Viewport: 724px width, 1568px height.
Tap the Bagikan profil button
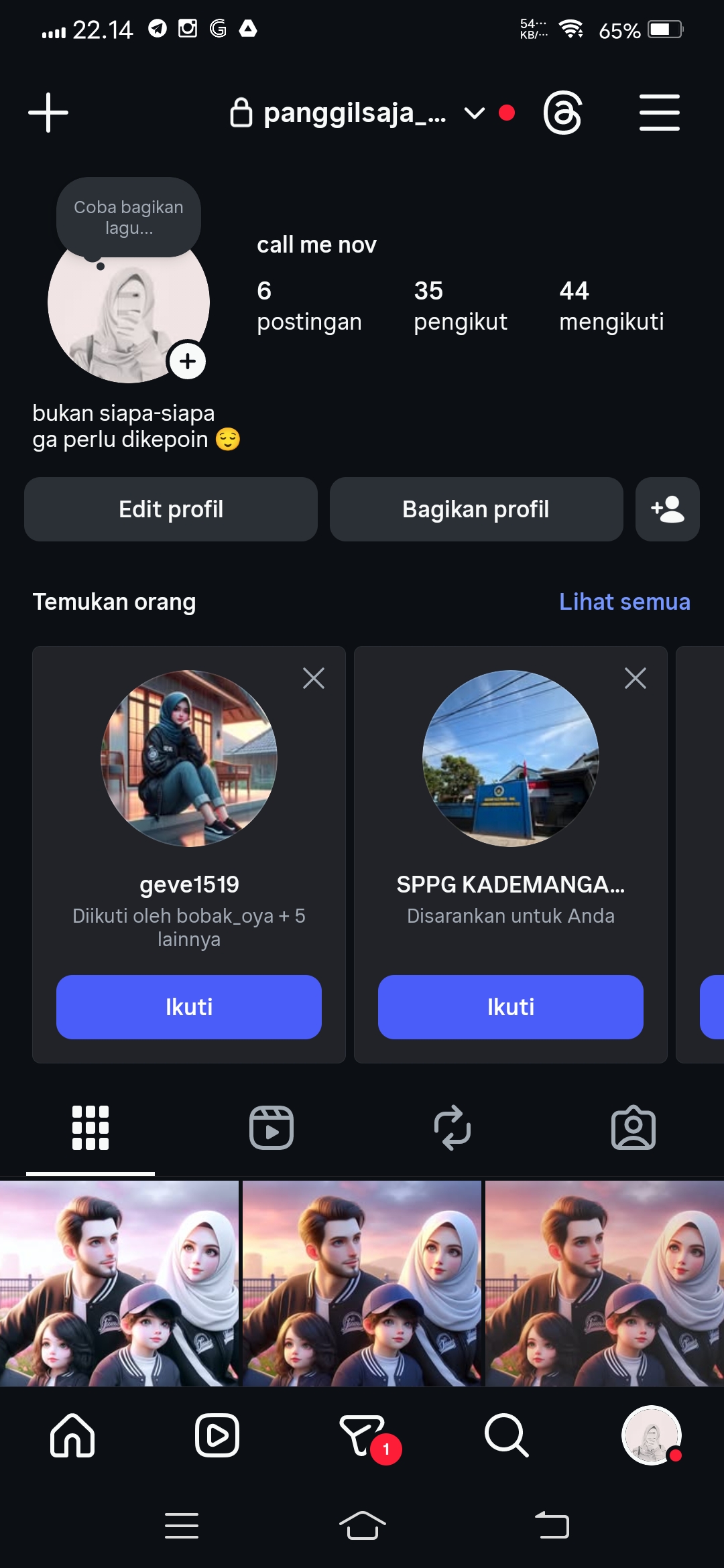[476, 509]
